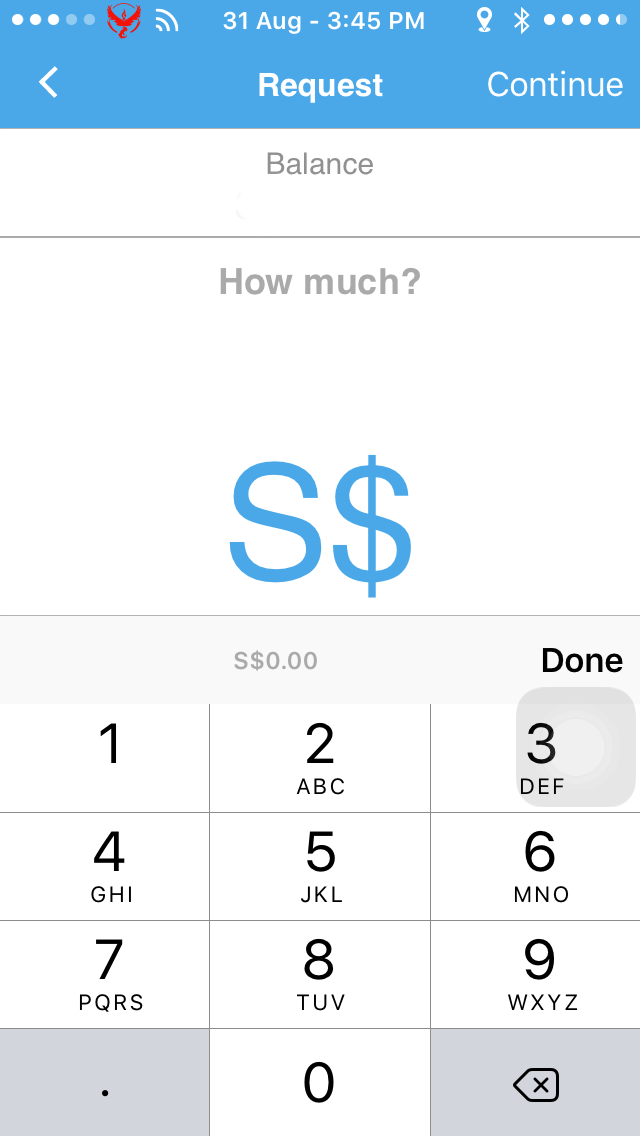Enter digit 6 on the keypad
The width and height of the screenshot is (640, 1136).
[540, 866]
